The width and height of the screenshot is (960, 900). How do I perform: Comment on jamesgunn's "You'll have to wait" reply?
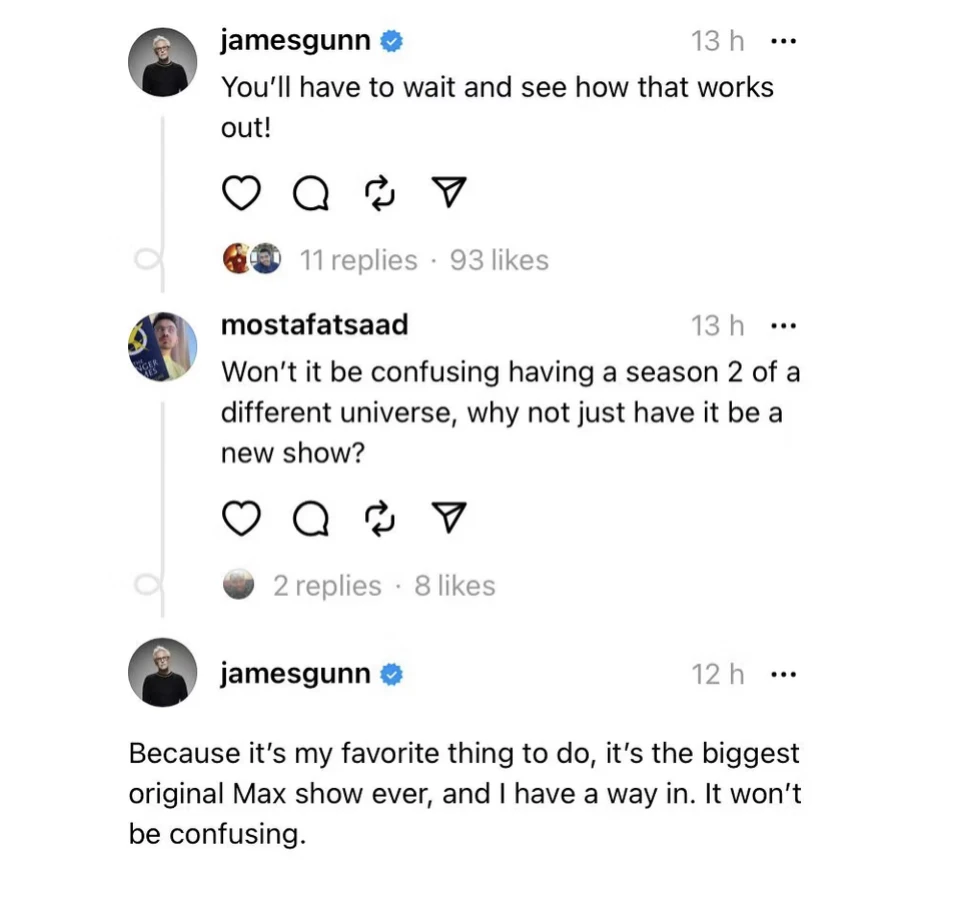(310, 193)
